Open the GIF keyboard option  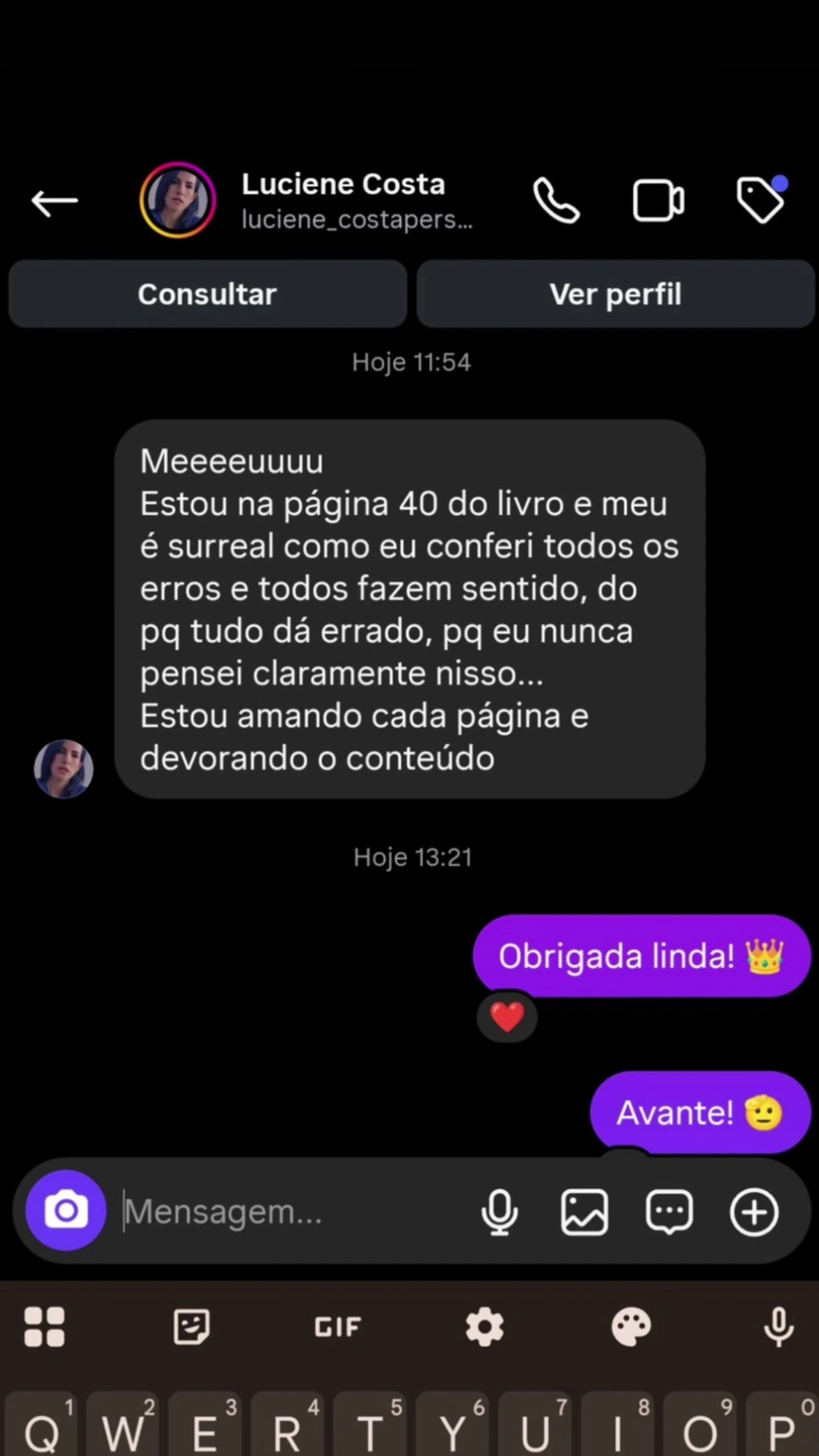337,1327
